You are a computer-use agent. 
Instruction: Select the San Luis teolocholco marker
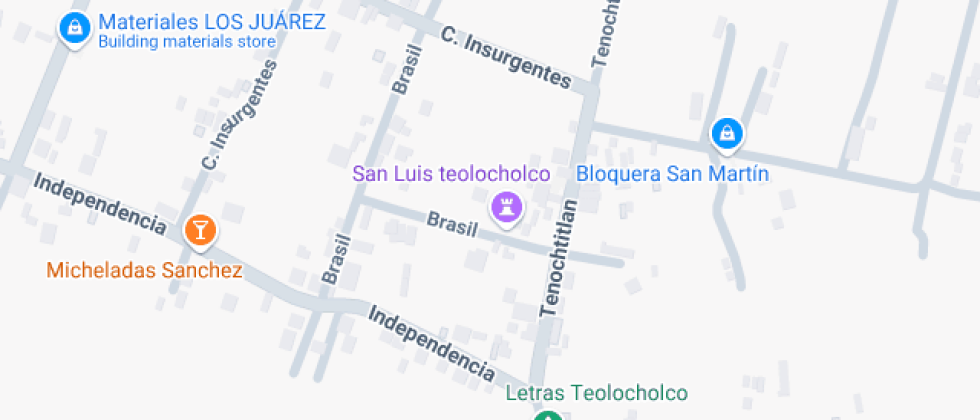(x=506, y=208)
